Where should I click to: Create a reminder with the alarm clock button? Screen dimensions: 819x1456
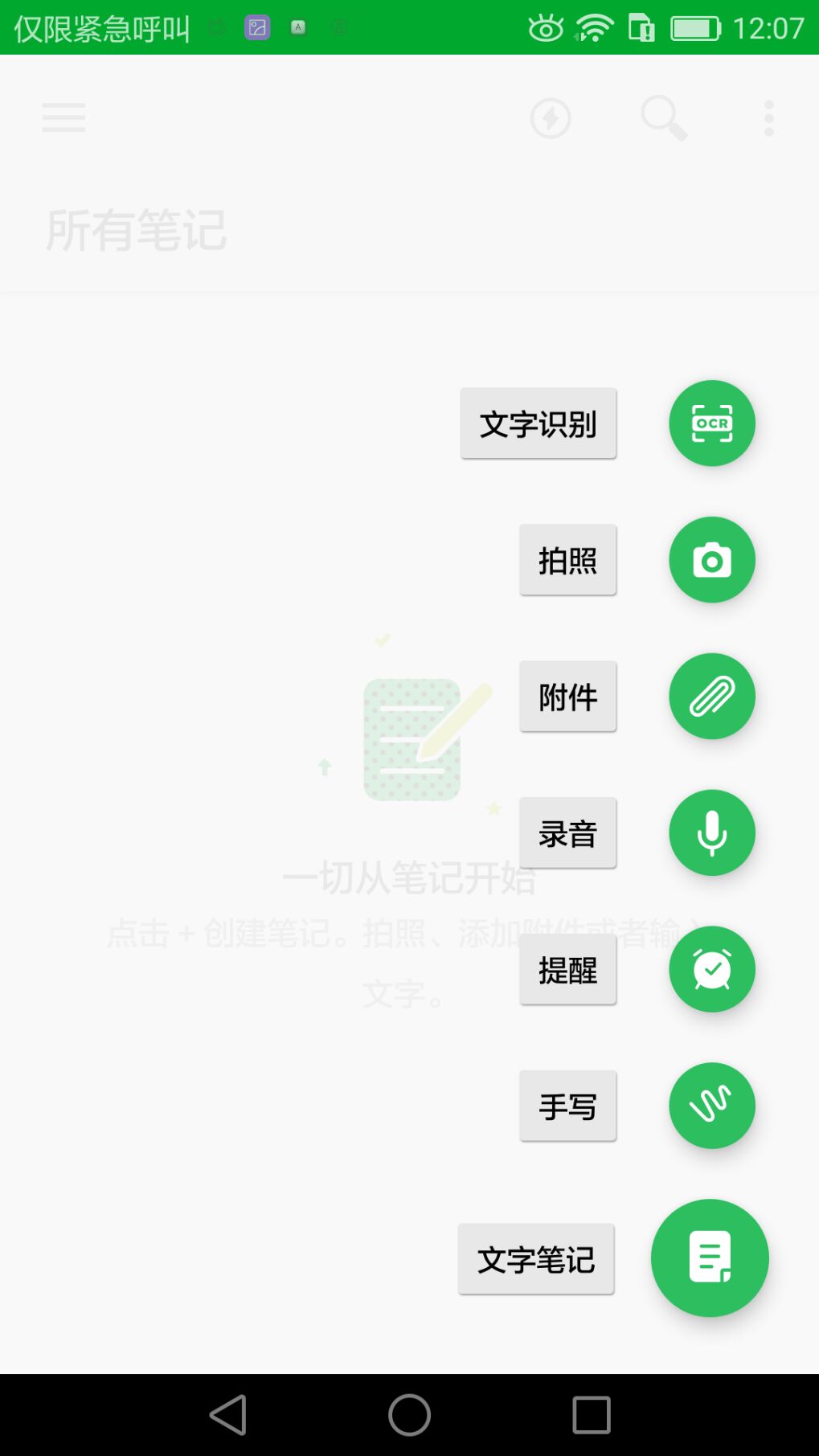click(x=711, y=970)
